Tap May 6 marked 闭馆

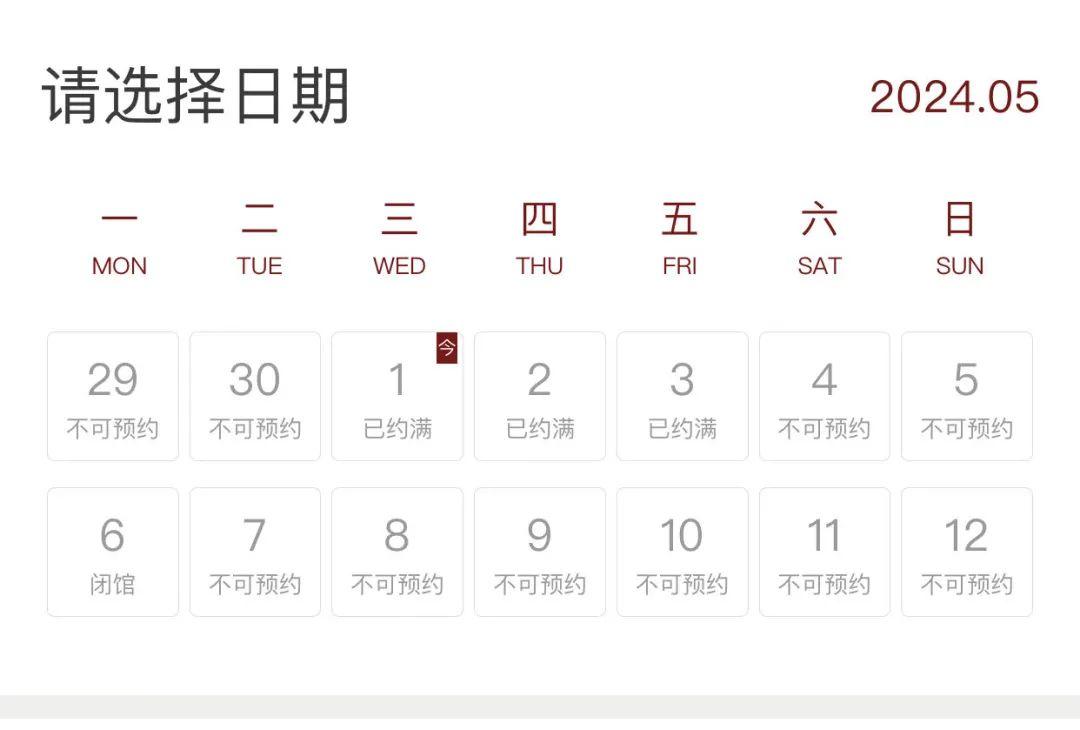113,552
